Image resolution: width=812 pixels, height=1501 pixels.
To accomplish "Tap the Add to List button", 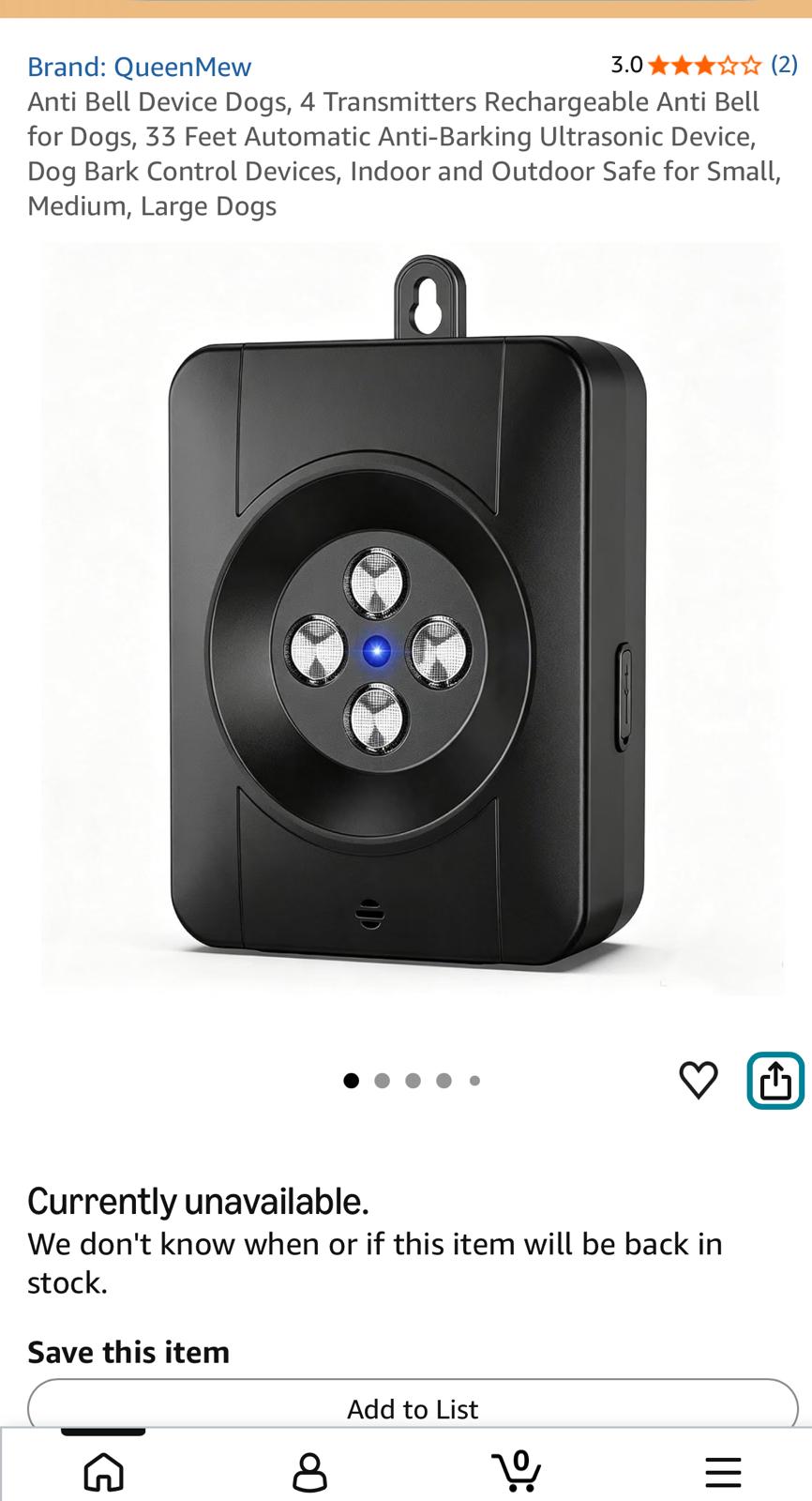I will click(413, 1407).
